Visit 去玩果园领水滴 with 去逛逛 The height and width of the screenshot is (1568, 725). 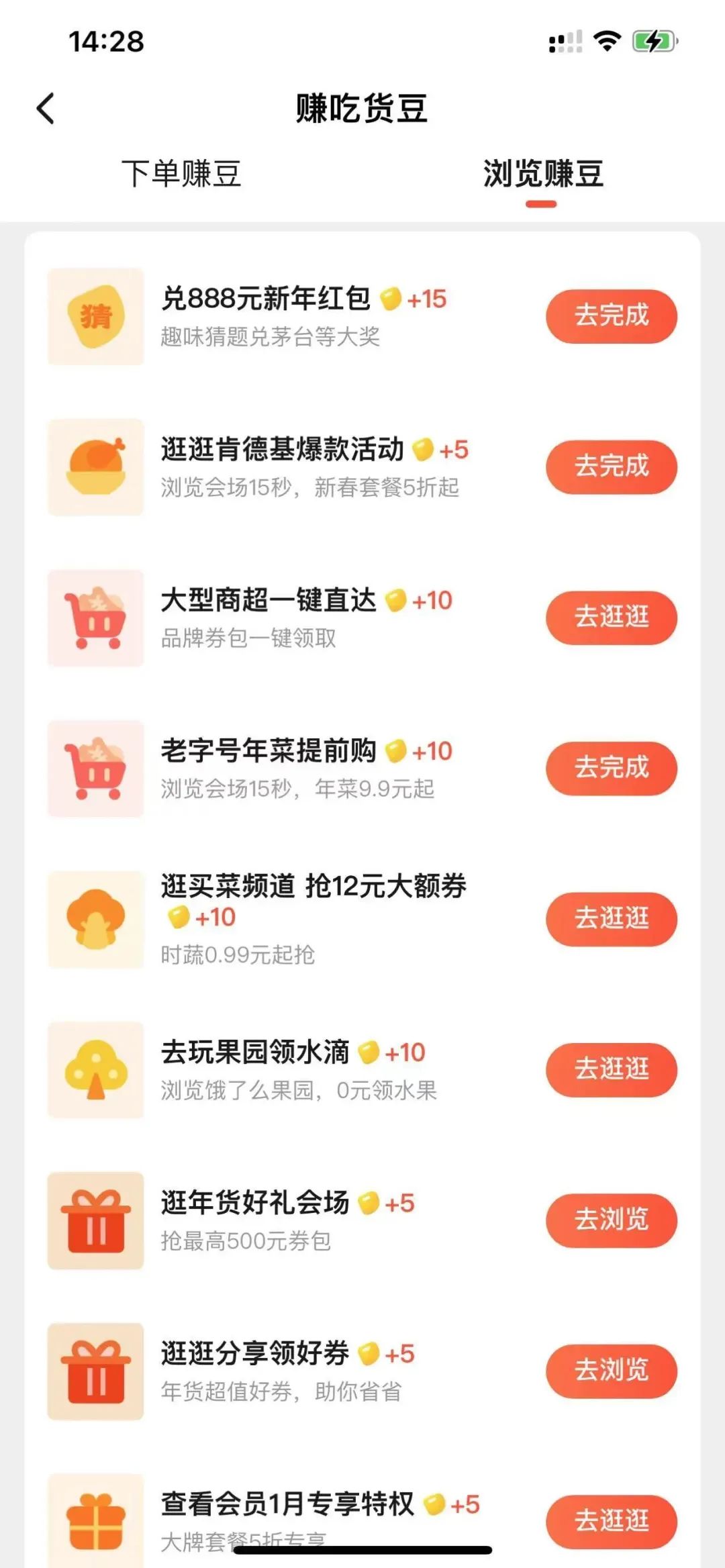[611, 1069]
